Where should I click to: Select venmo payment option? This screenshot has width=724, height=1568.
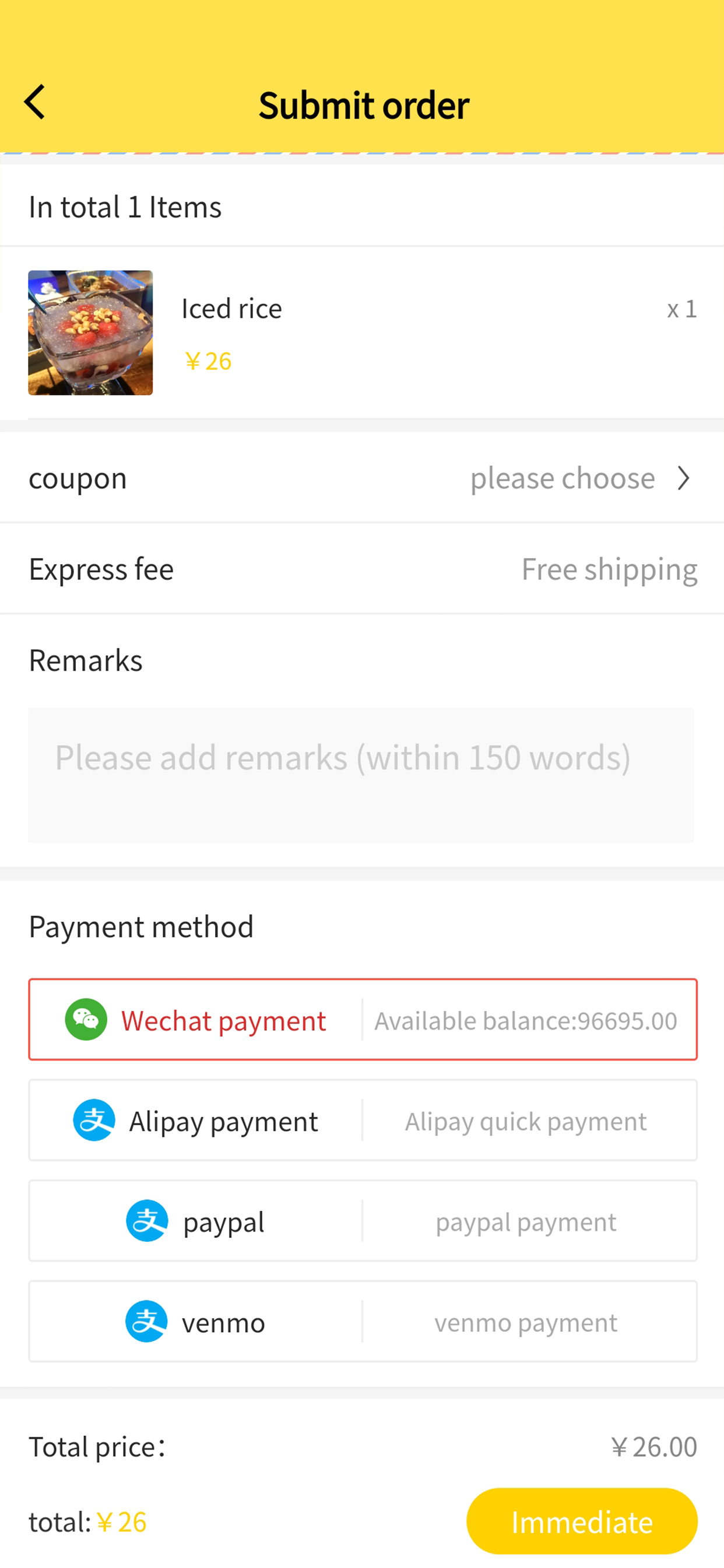point(363,1321)
